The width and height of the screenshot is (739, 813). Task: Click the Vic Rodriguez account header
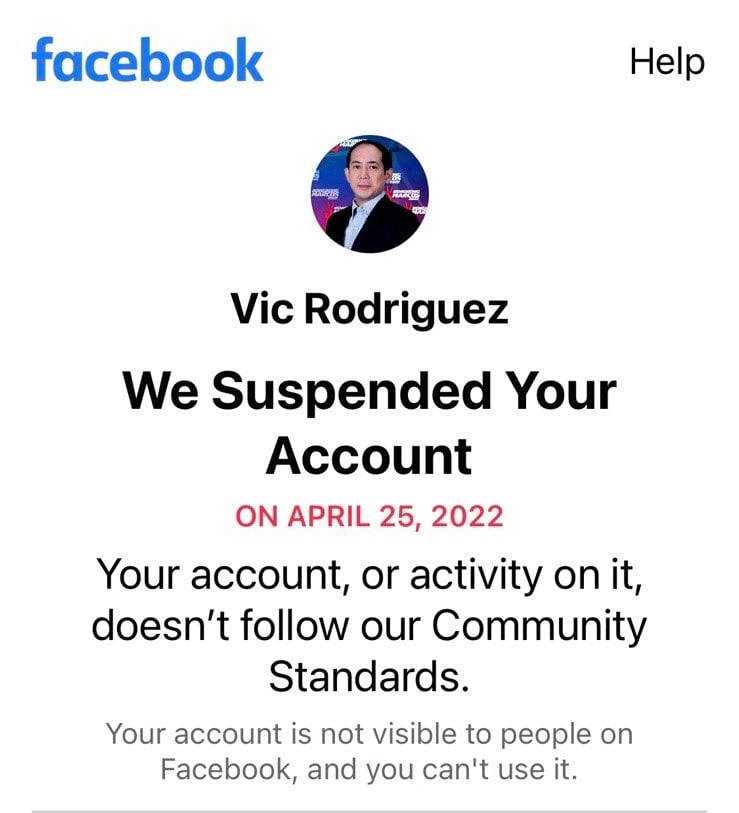point(369,309)
